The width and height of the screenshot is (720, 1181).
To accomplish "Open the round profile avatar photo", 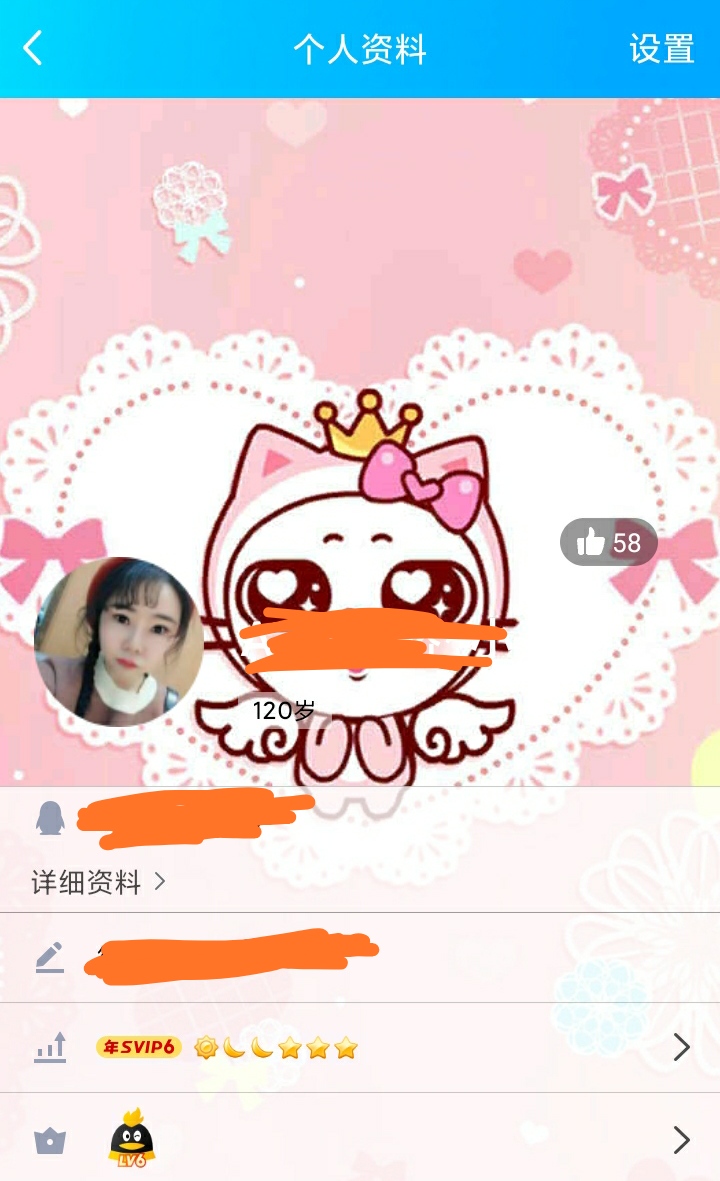I will click(x=118, y=641).
